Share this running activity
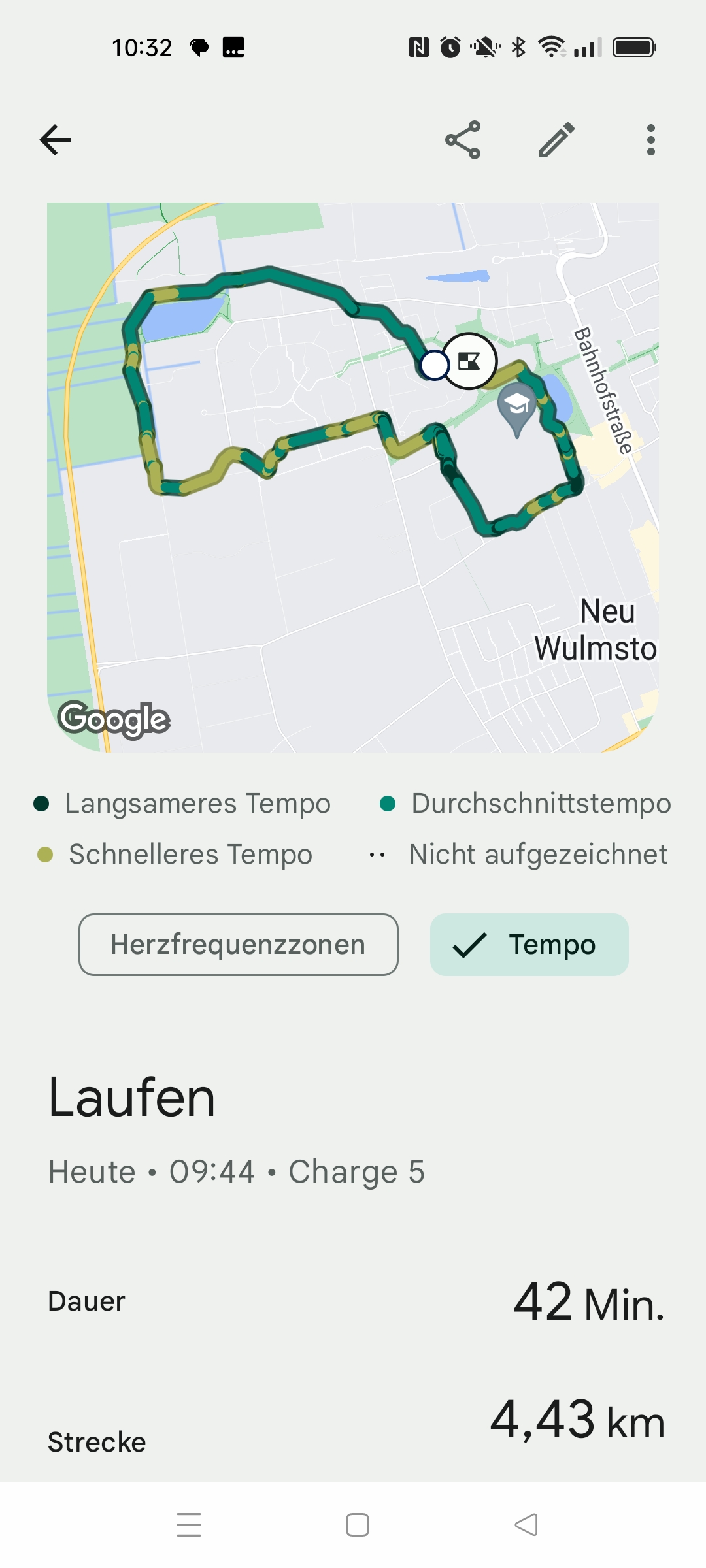This screenshot has height=1568, width=706. (463, 140)
